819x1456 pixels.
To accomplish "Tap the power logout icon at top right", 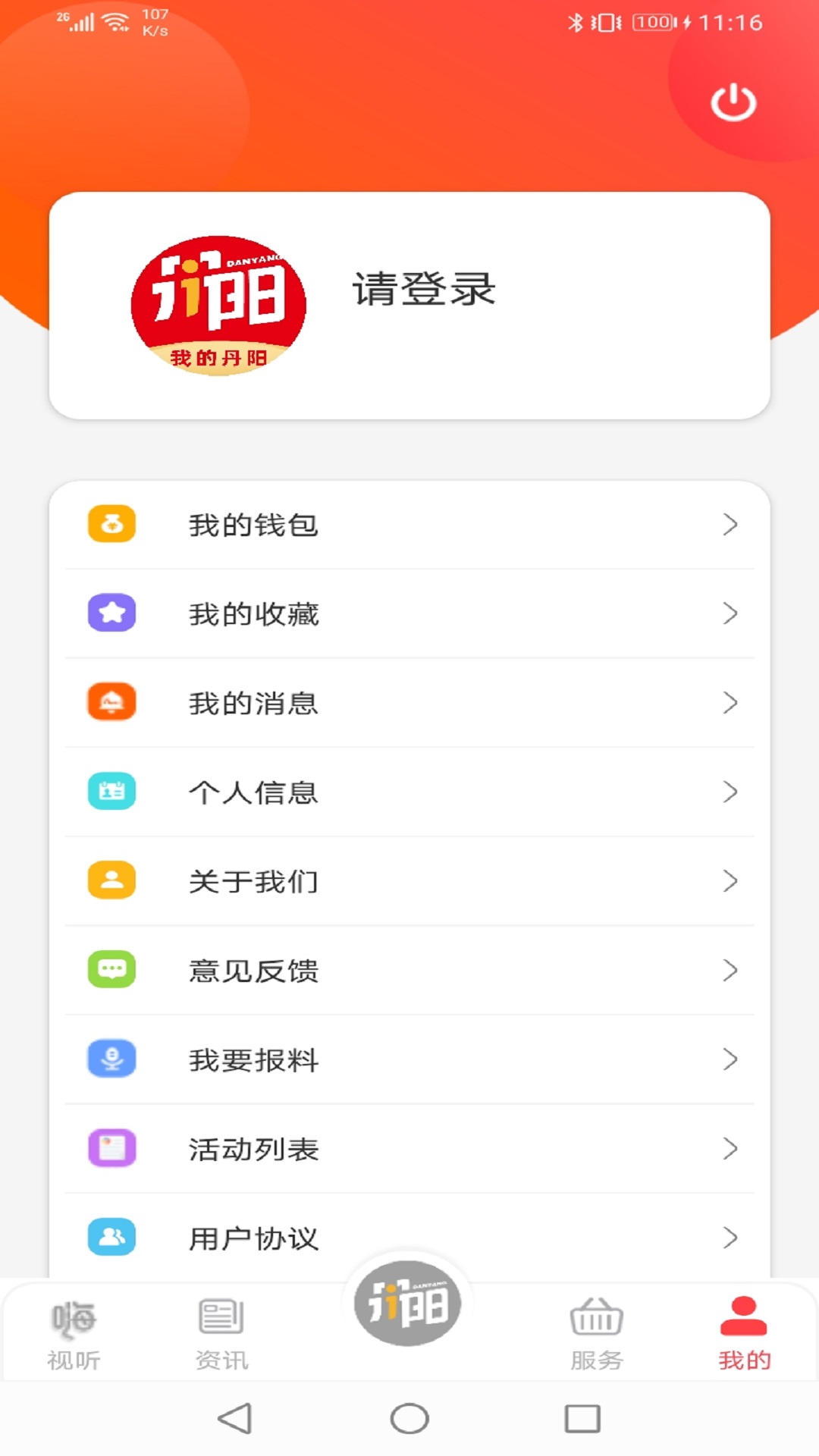I will (733, 100).
